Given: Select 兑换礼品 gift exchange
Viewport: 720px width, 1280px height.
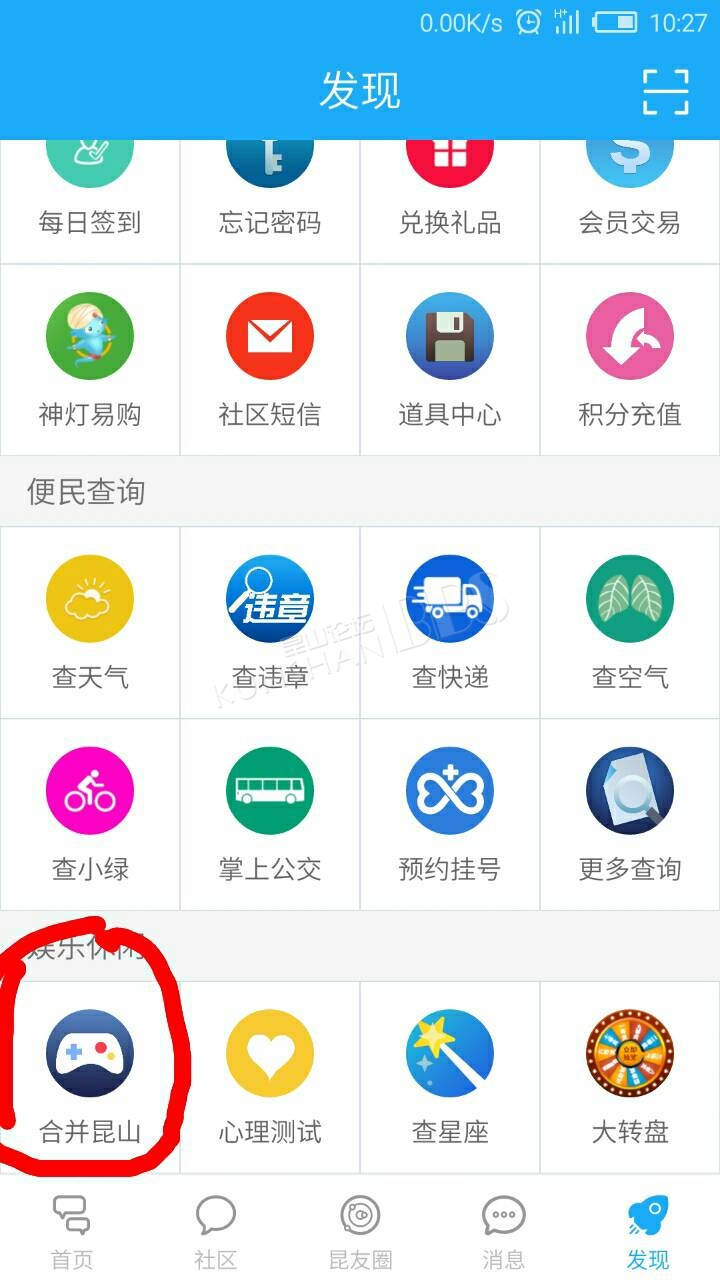Looking at the screenshot, I should point(450,201).
